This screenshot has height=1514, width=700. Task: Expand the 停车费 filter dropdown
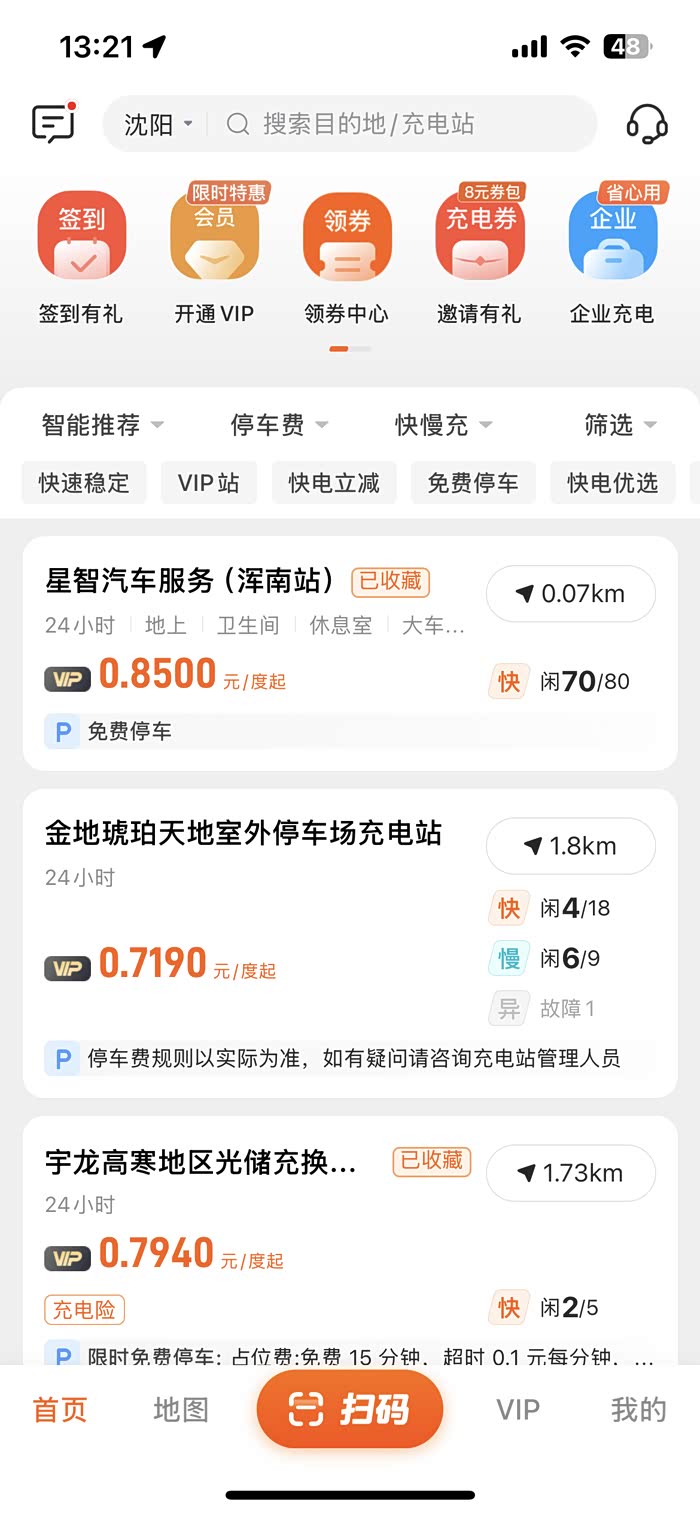[279, 425]
